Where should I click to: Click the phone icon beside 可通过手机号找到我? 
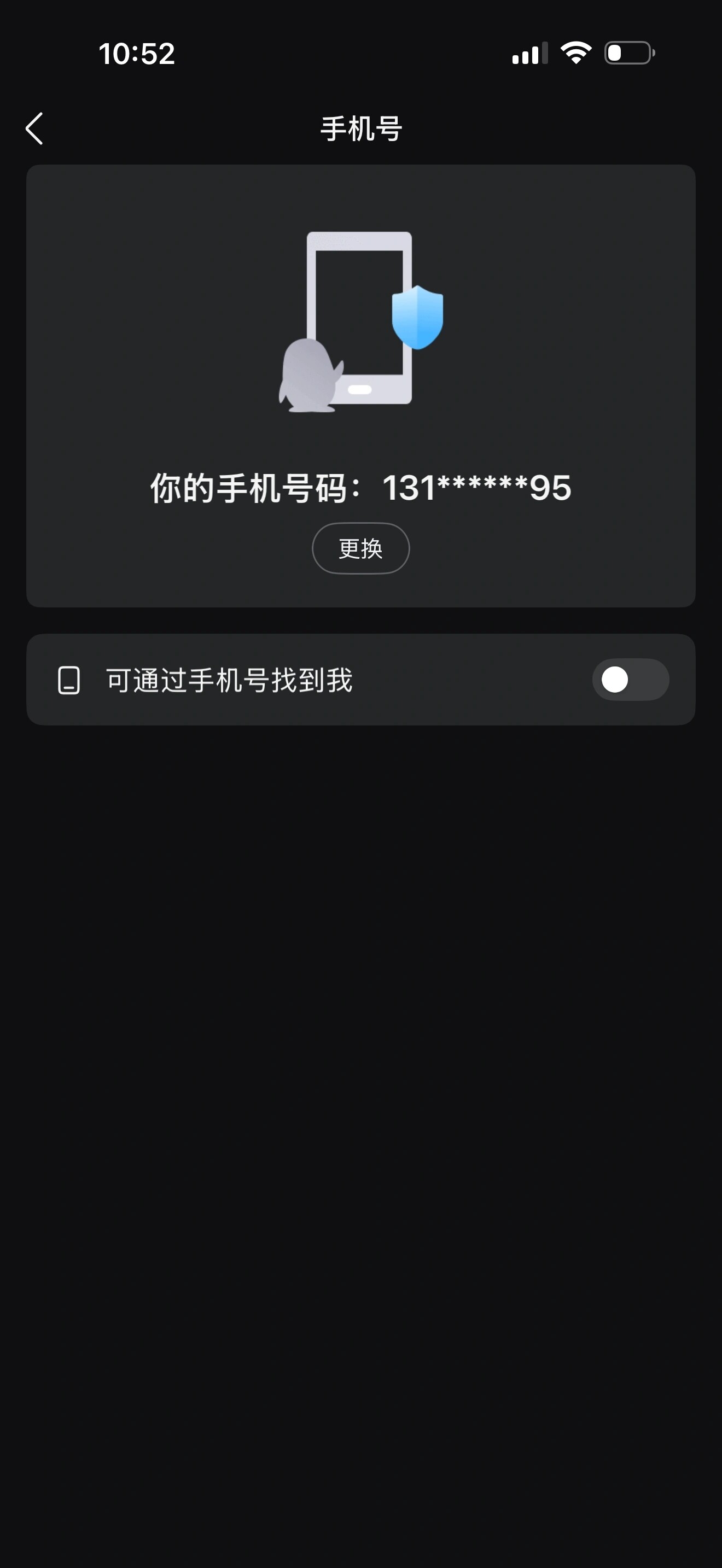[x=69, y=680]
